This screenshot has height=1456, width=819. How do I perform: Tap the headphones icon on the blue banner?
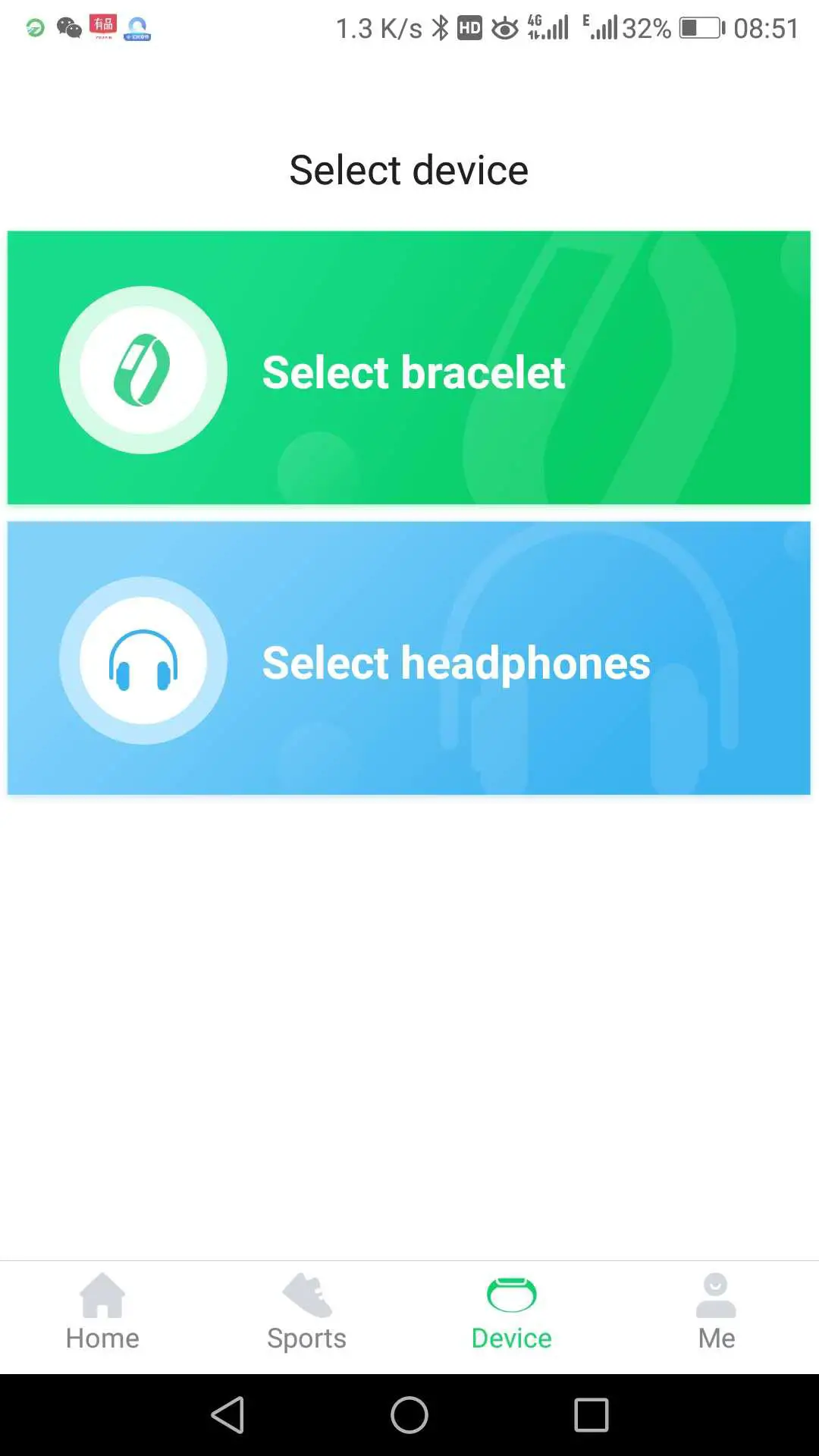tap(146, 661)
